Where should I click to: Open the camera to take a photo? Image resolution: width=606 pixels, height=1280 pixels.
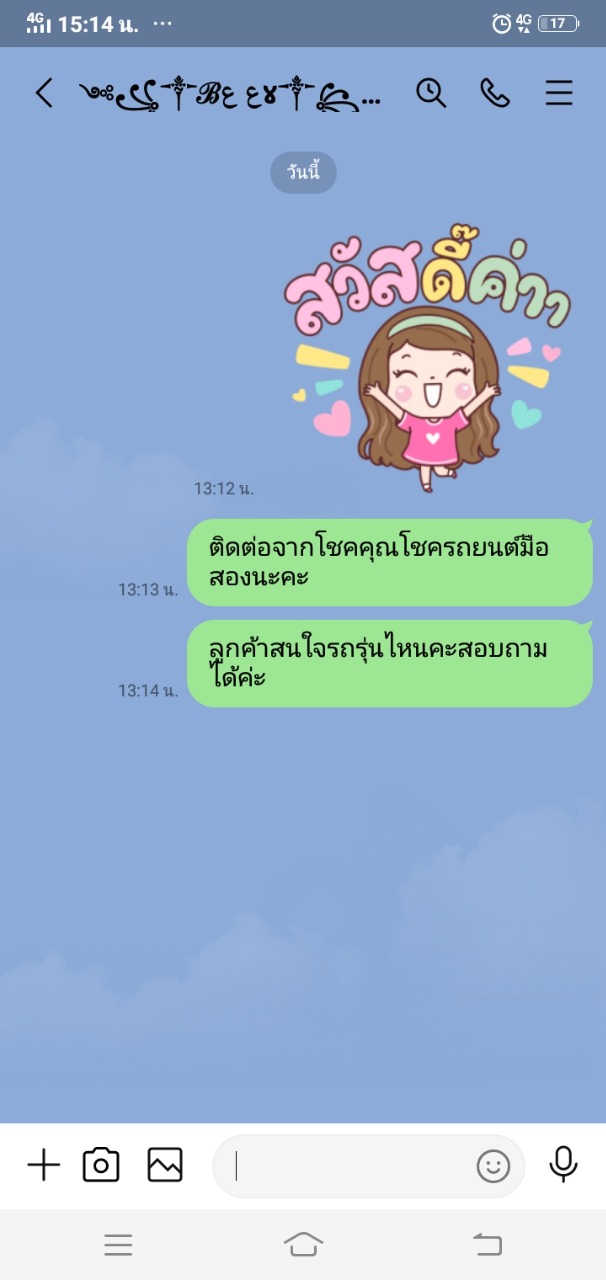click(x=101, y=1165)
